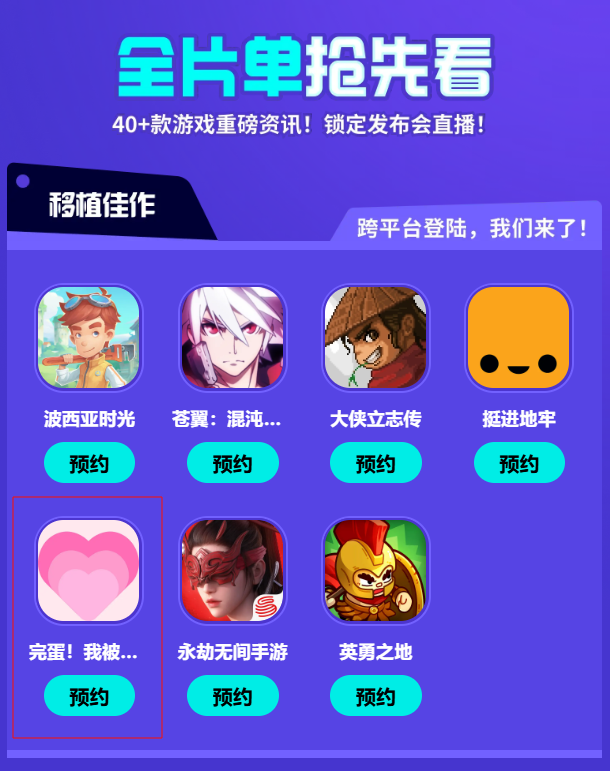The image size is (610, 771).
Task: Pre-register for 大侠立志传 via 预约
Action: point(376,463)
